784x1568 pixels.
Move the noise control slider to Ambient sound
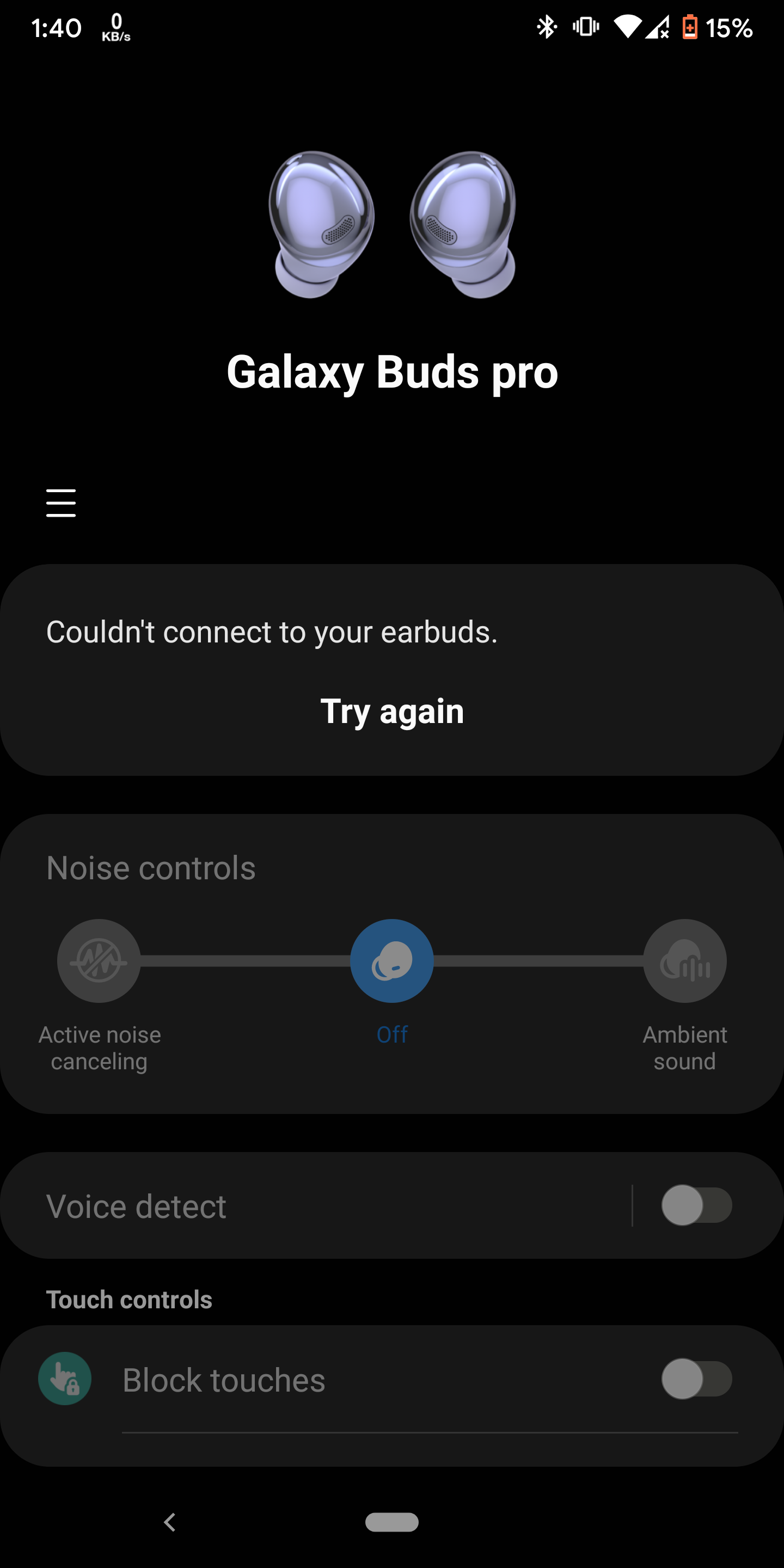685,960
